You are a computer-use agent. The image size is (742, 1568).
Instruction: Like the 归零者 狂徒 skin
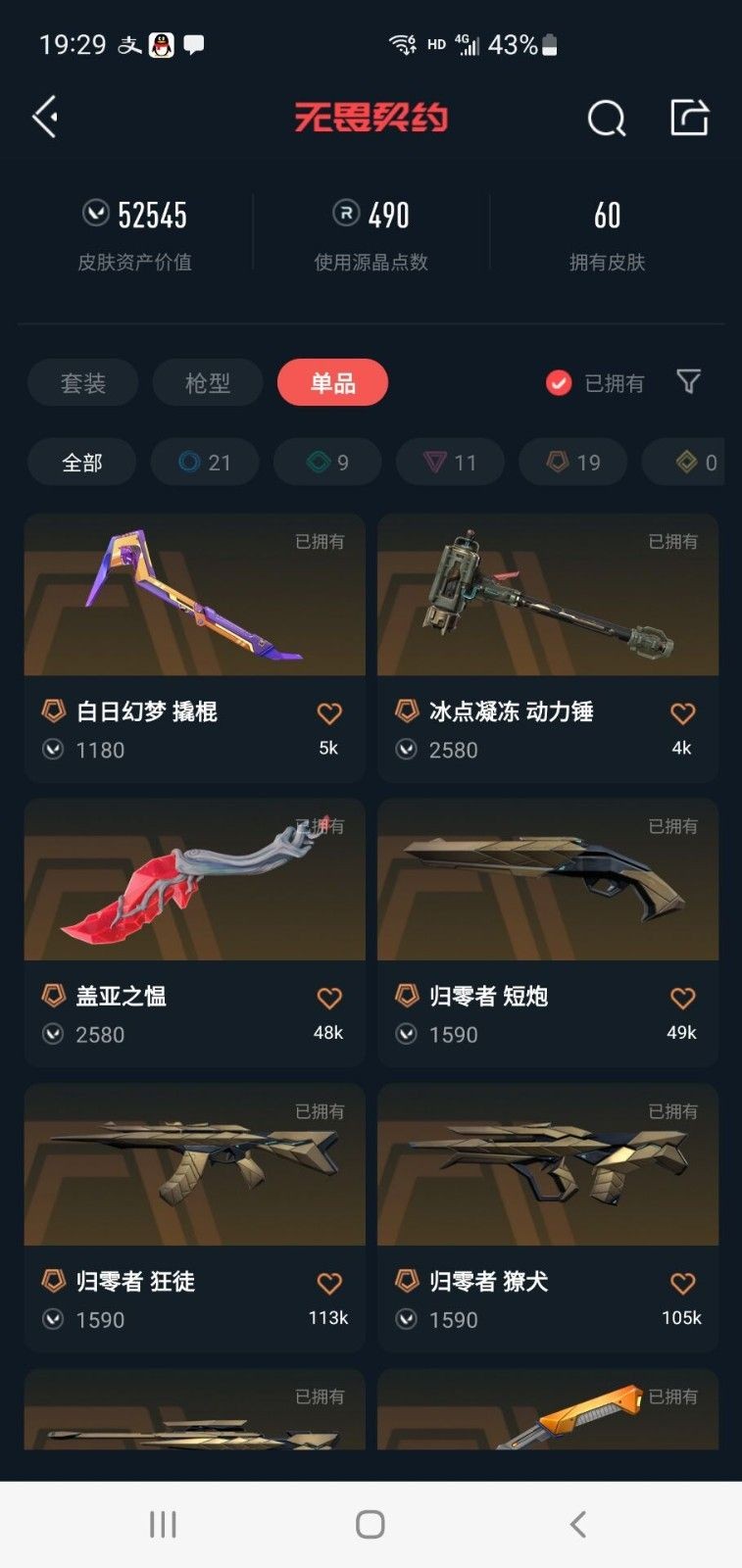329,1284
